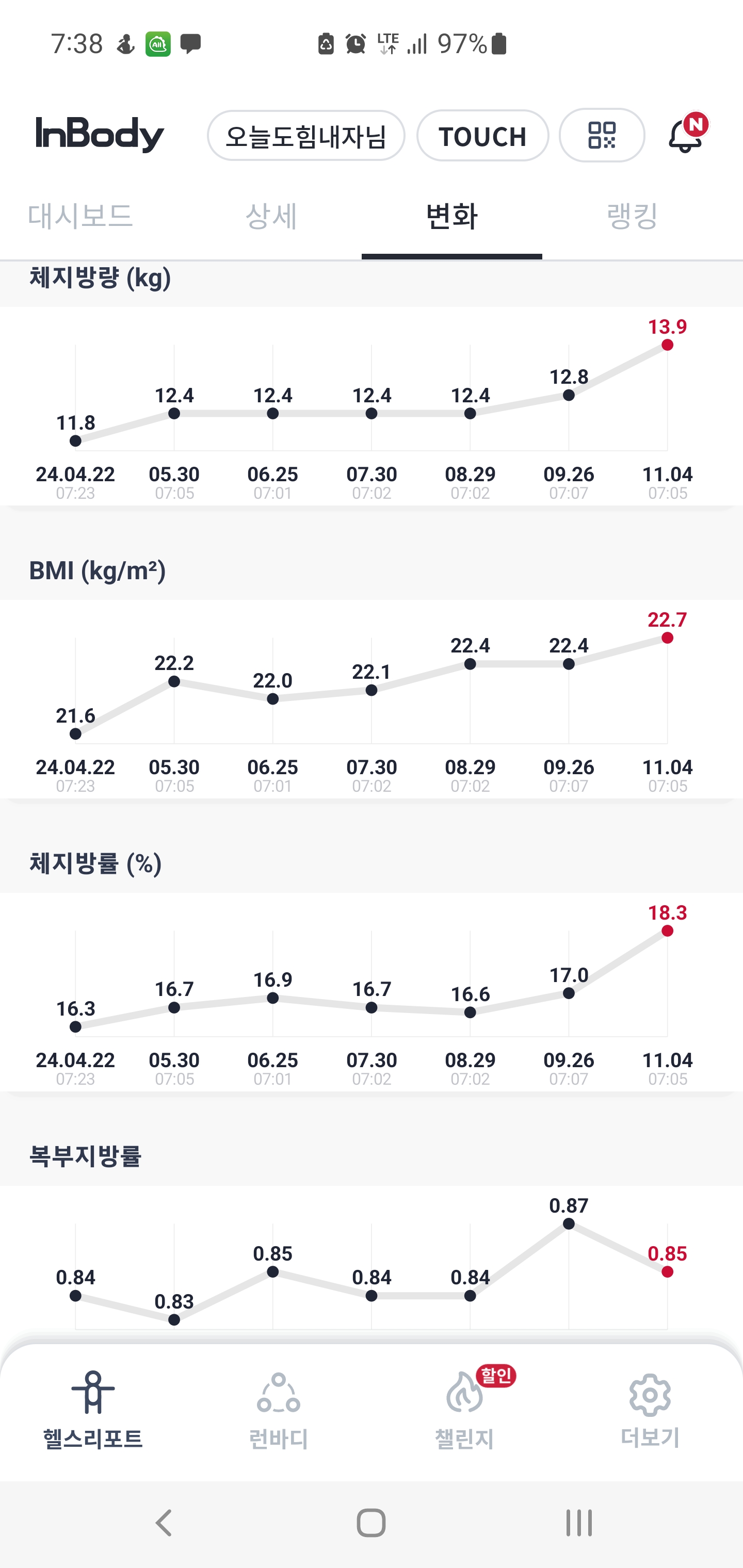This screenshot has height=1568, width=743.
Task: Open the notifications bell
Action: 687,135
